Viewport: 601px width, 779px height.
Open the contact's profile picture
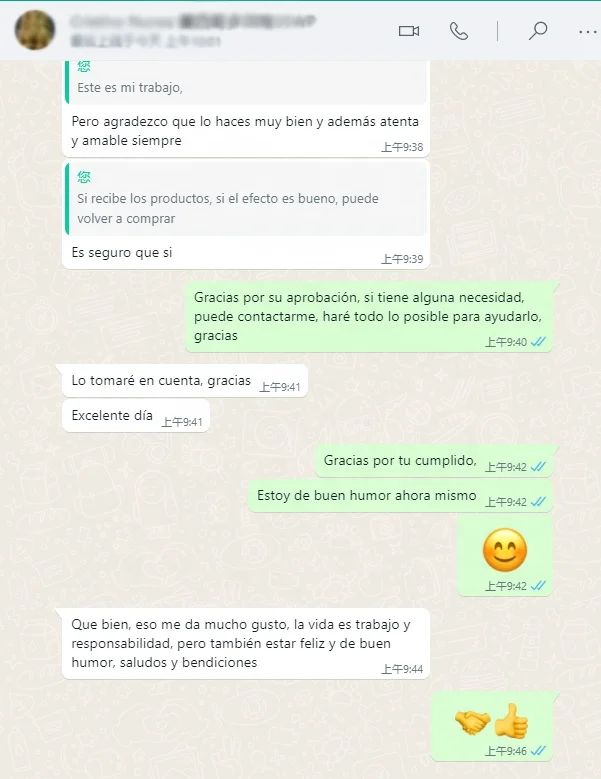[35, 30]
